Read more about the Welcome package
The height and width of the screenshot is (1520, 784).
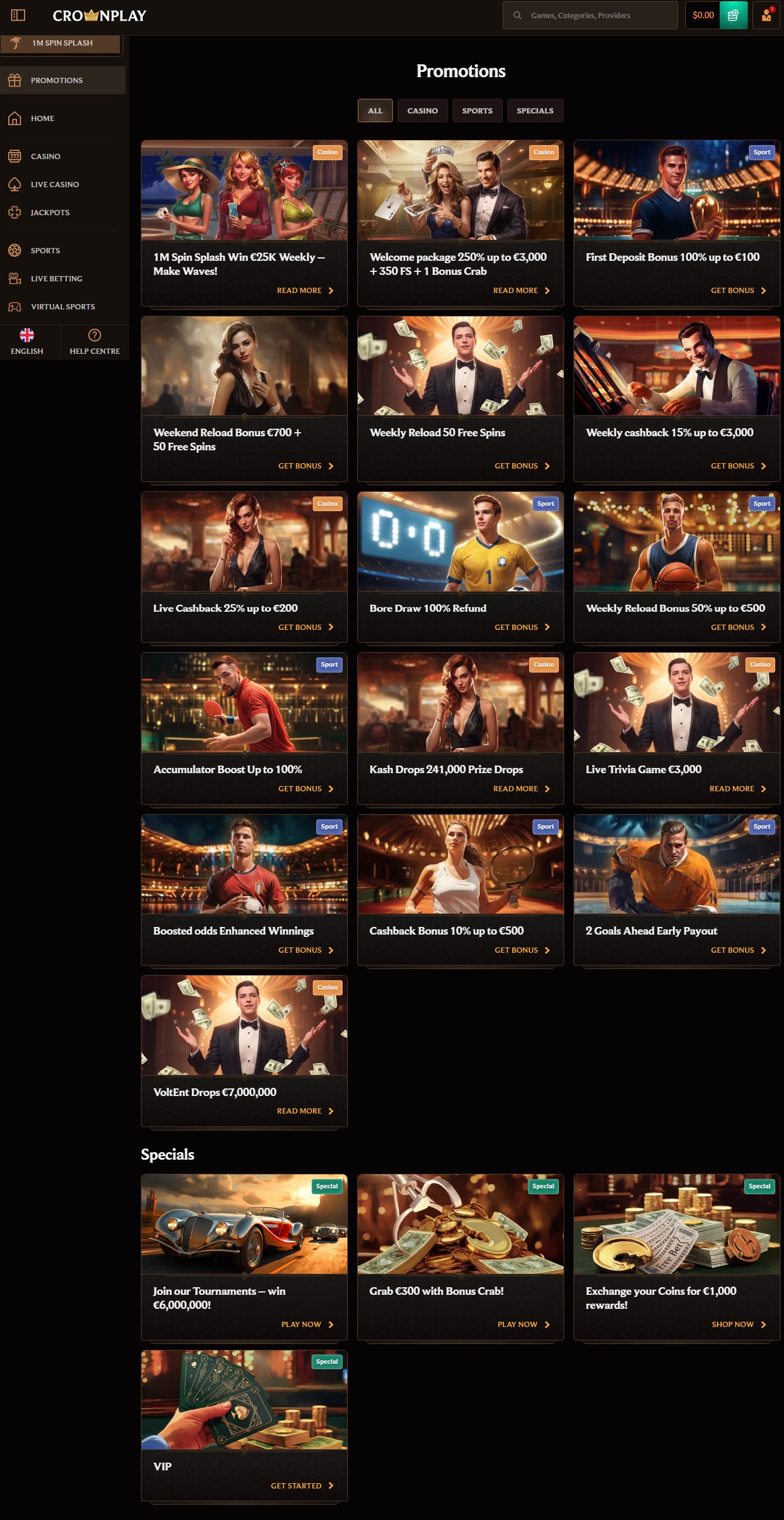(521, 290)
